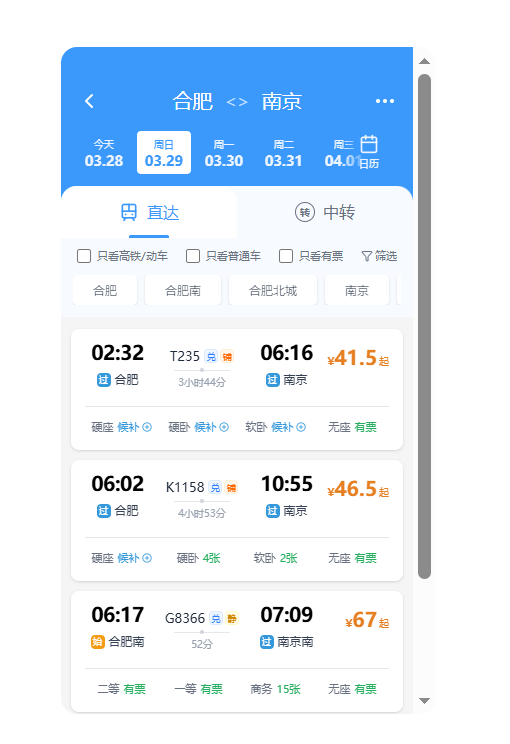Filter by 合肥北城 station chip
This screenshot has height=744, width=510.
pos(273,290)
